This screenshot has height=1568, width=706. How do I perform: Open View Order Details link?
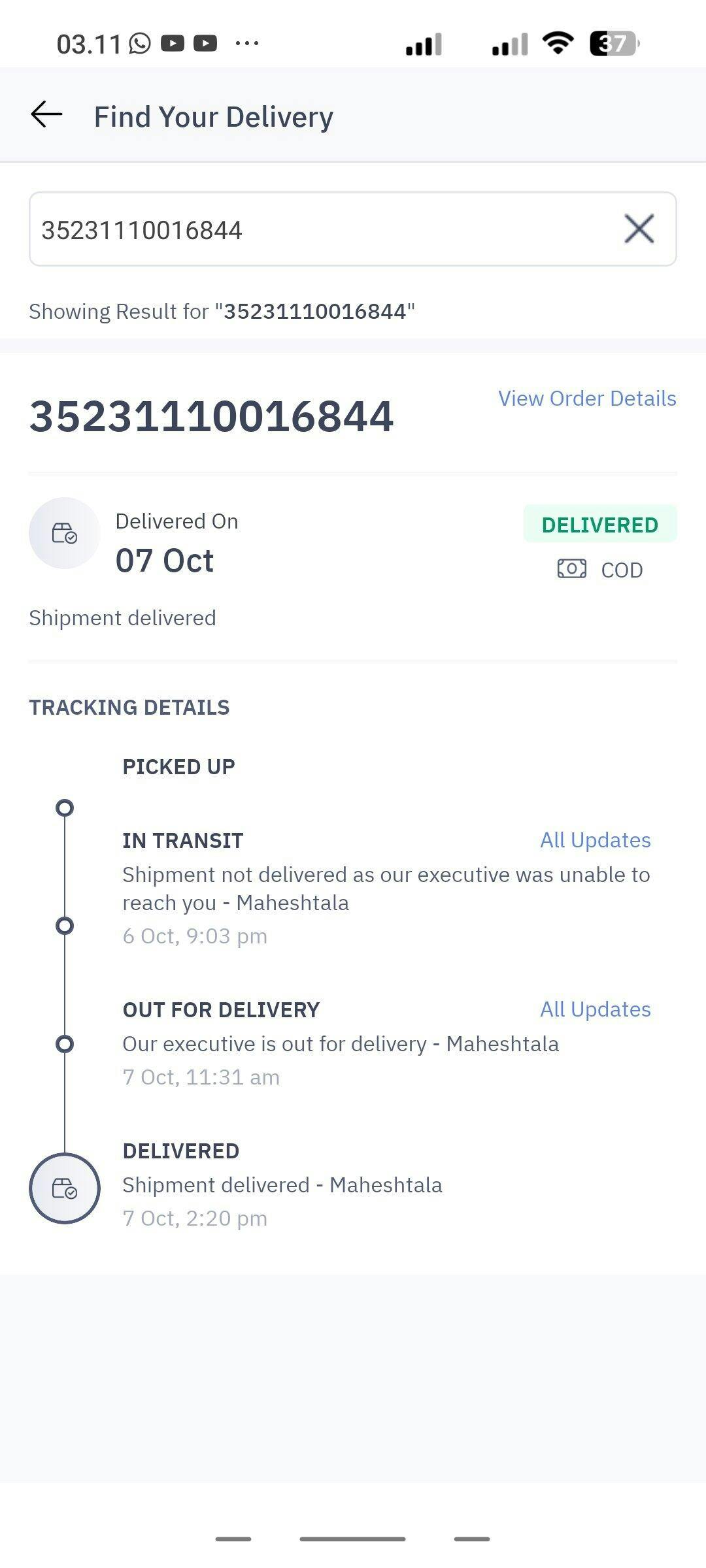pyautogui.click(x=587, y=399)
